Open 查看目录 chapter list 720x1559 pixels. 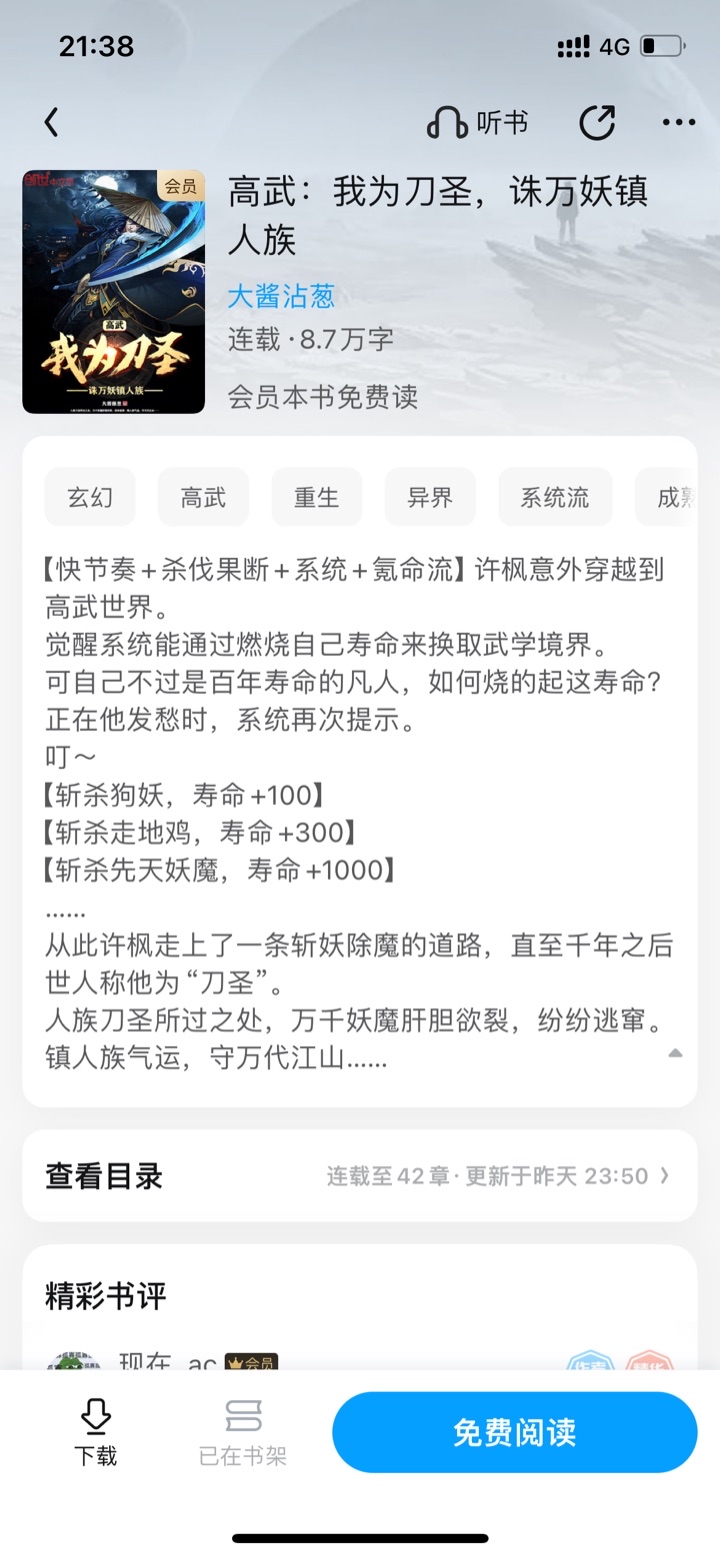[360, 1176]
